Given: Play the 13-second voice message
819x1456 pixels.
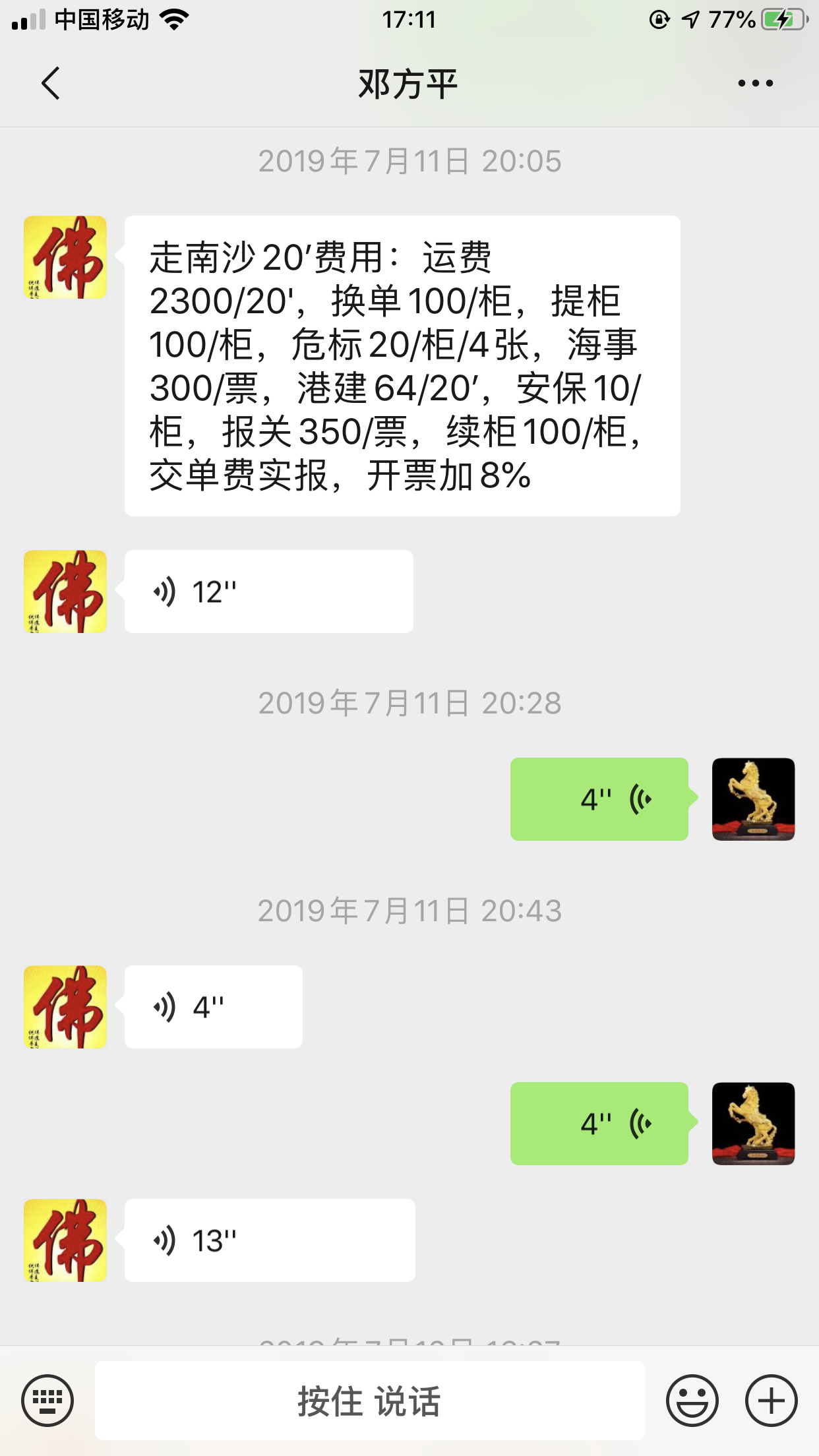Looking at the screenshot, I should (270, 1240).
